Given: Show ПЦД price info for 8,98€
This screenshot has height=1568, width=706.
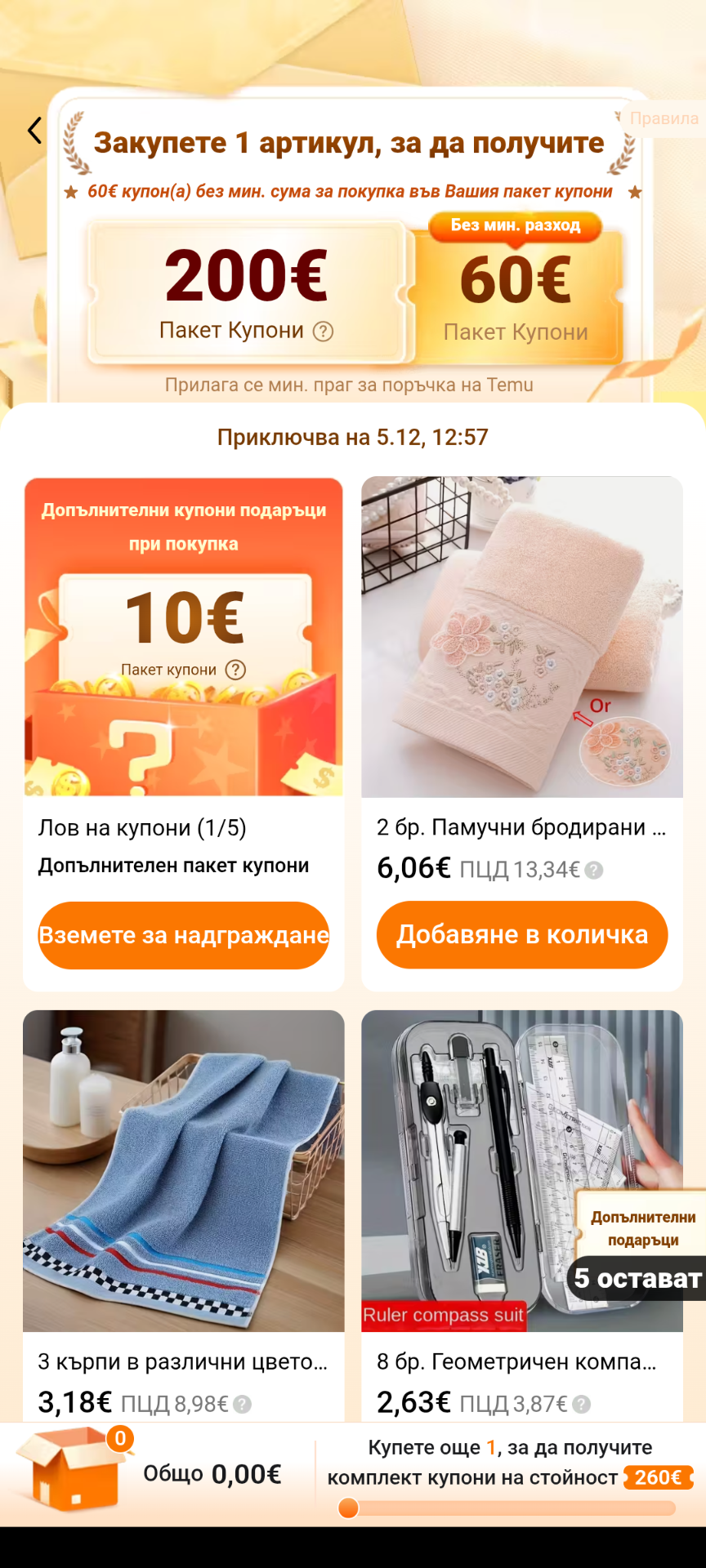Looking at the screenshot, I should 242,1405.
